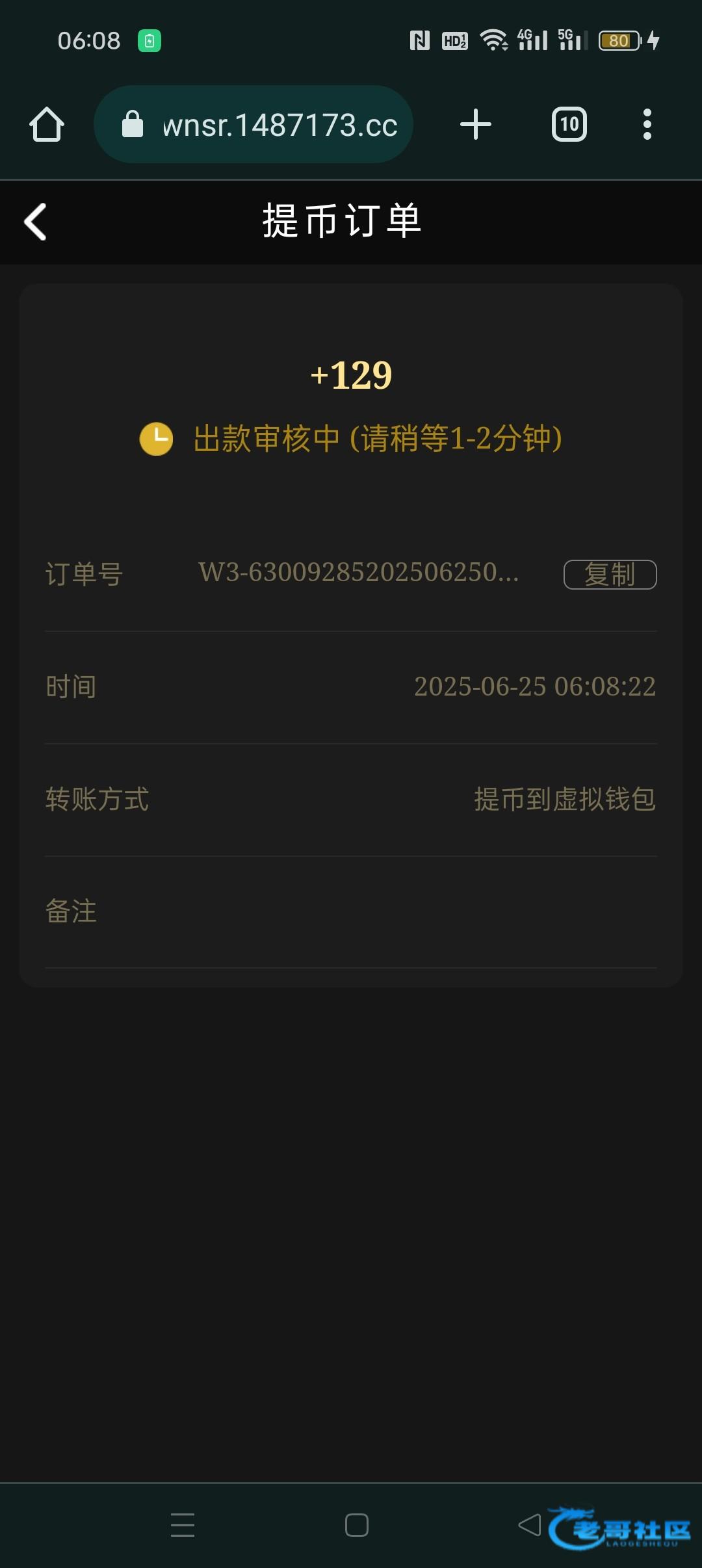This screenshot has width=702, height=1568.
Task: Open the browser home page
Action: click(x=47, y=124)
